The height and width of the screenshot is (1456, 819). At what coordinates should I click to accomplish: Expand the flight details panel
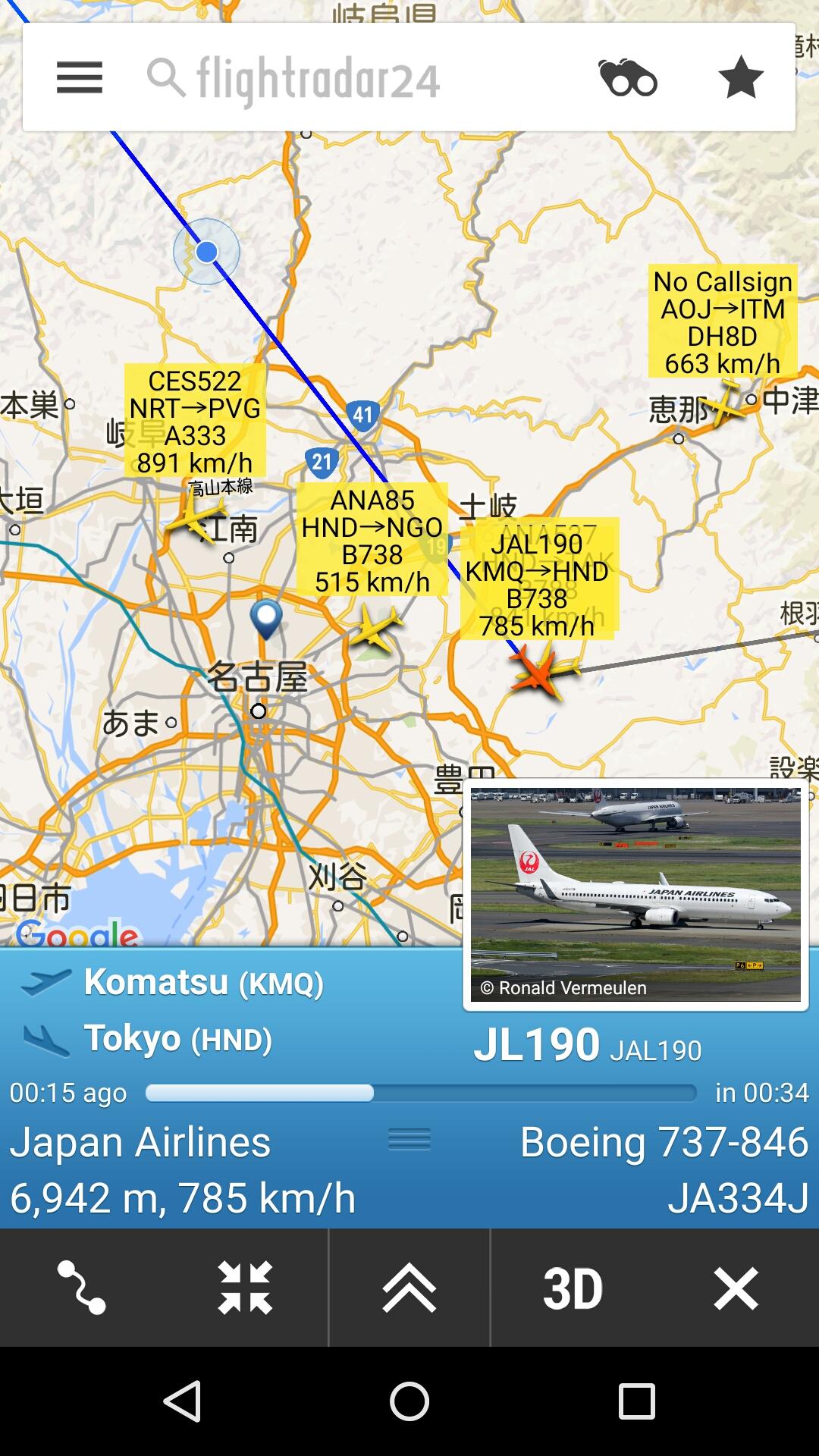pos(409,1288)
